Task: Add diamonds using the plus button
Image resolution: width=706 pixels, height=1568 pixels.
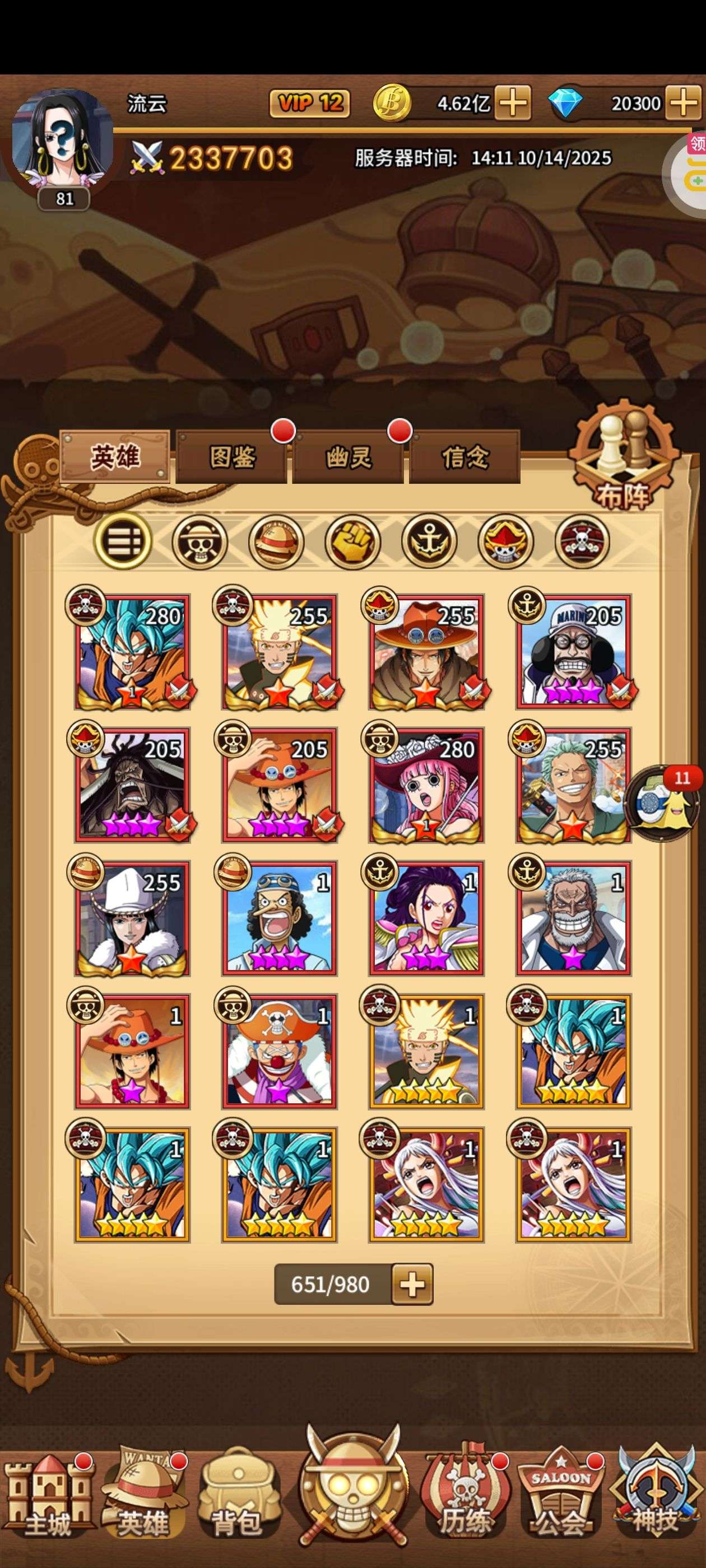Action: [x=683, y=102]
